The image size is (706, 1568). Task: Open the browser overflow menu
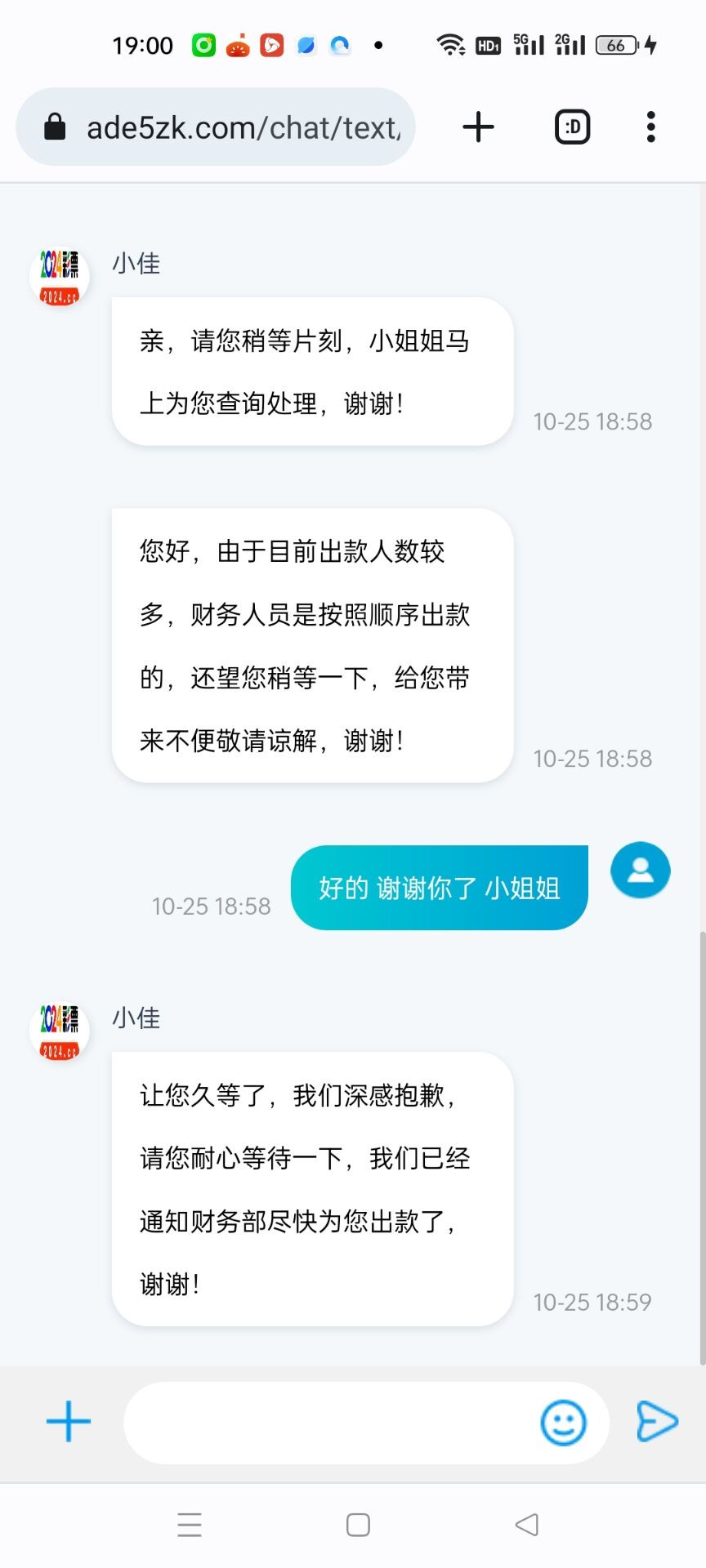click(650, 127)
